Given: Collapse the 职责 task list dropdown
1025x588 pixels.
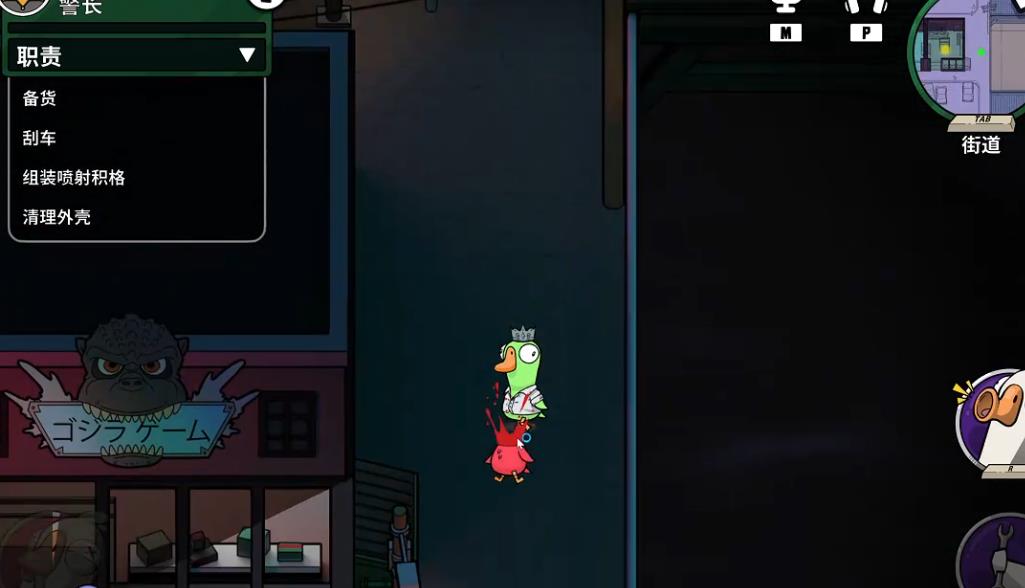Looking at the screenshot, I should pyautogui.click(x=246, y=56).
